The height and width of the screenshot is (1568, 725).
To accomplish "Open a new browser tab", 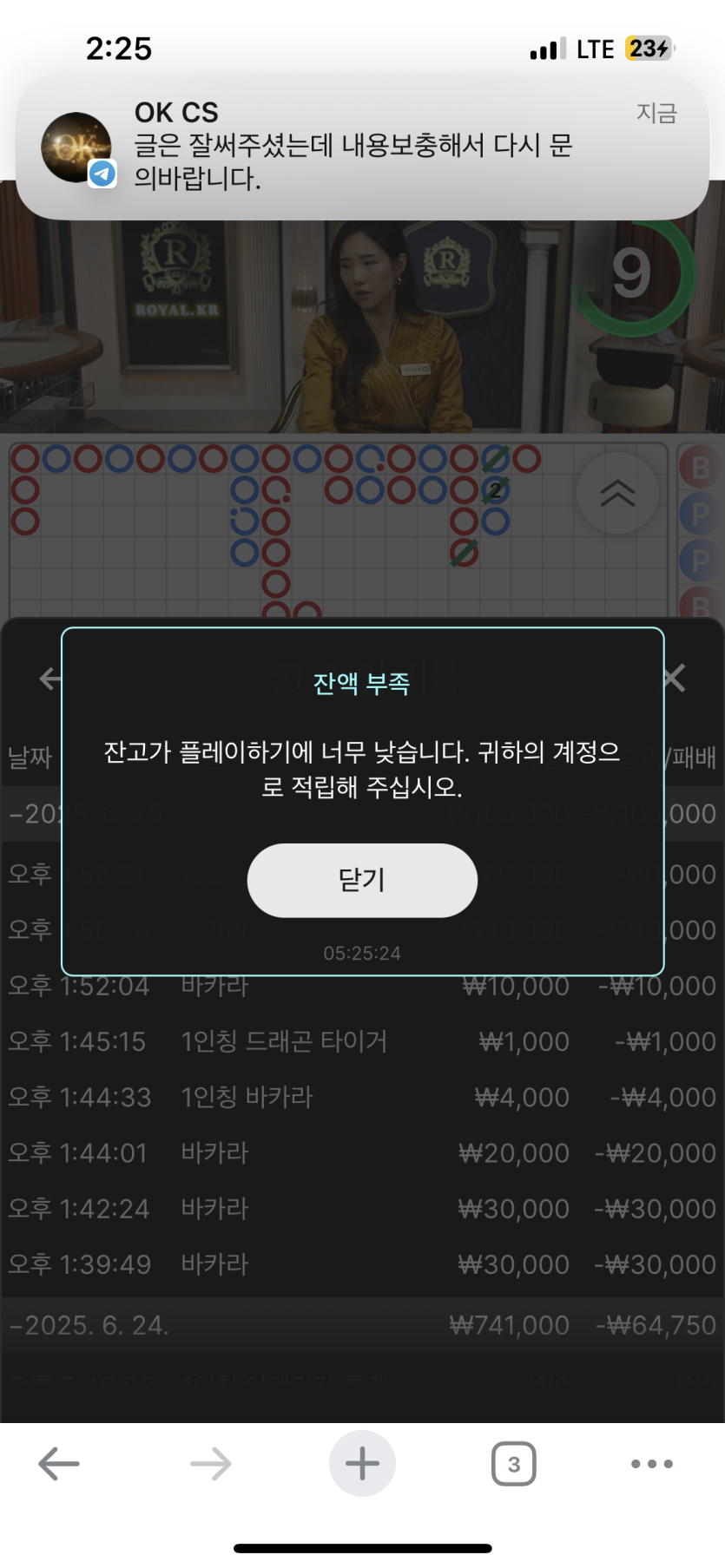I will coord(362,1464).
